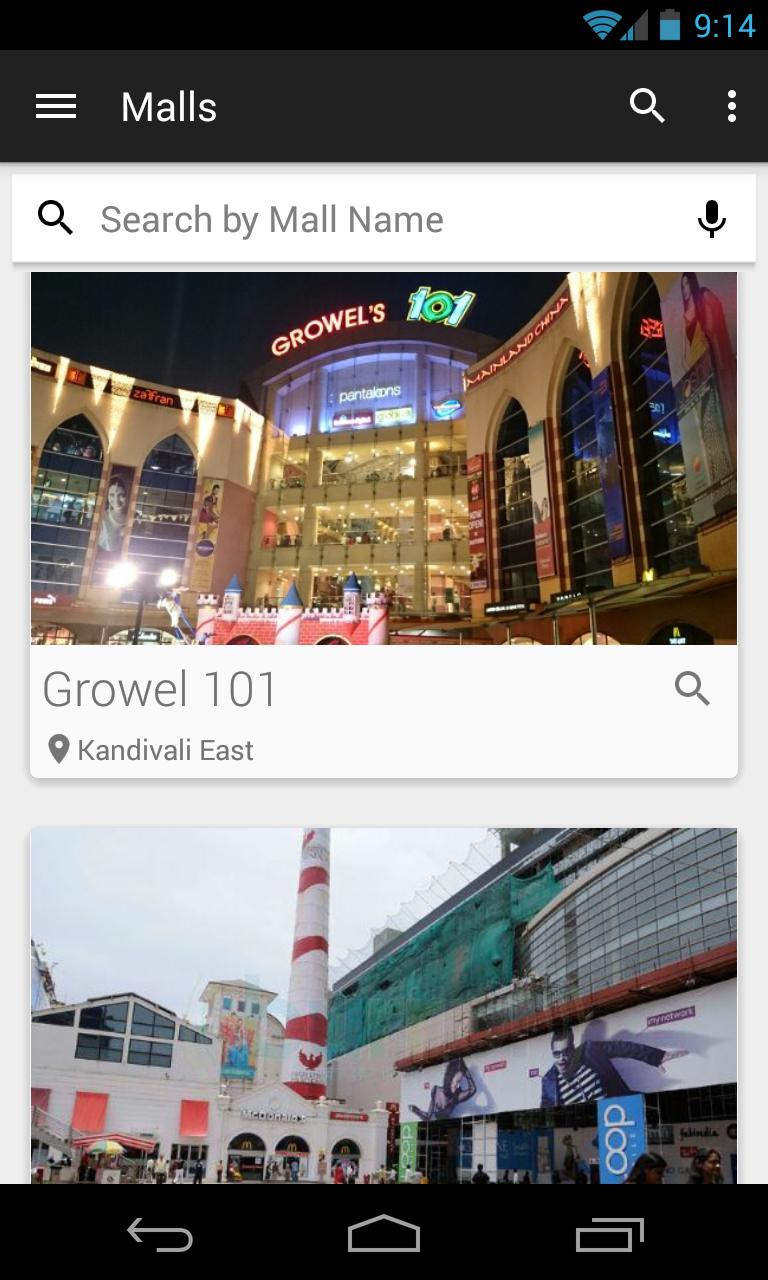
Task: Open the navigation drawer menu
Action: (56, 106)
